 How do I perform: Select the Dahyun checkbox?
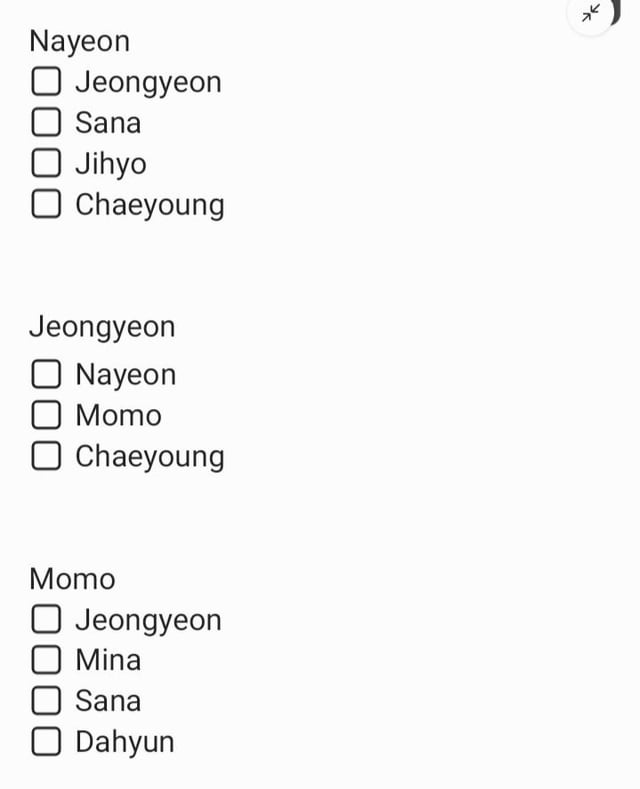[x=46, y=742]
